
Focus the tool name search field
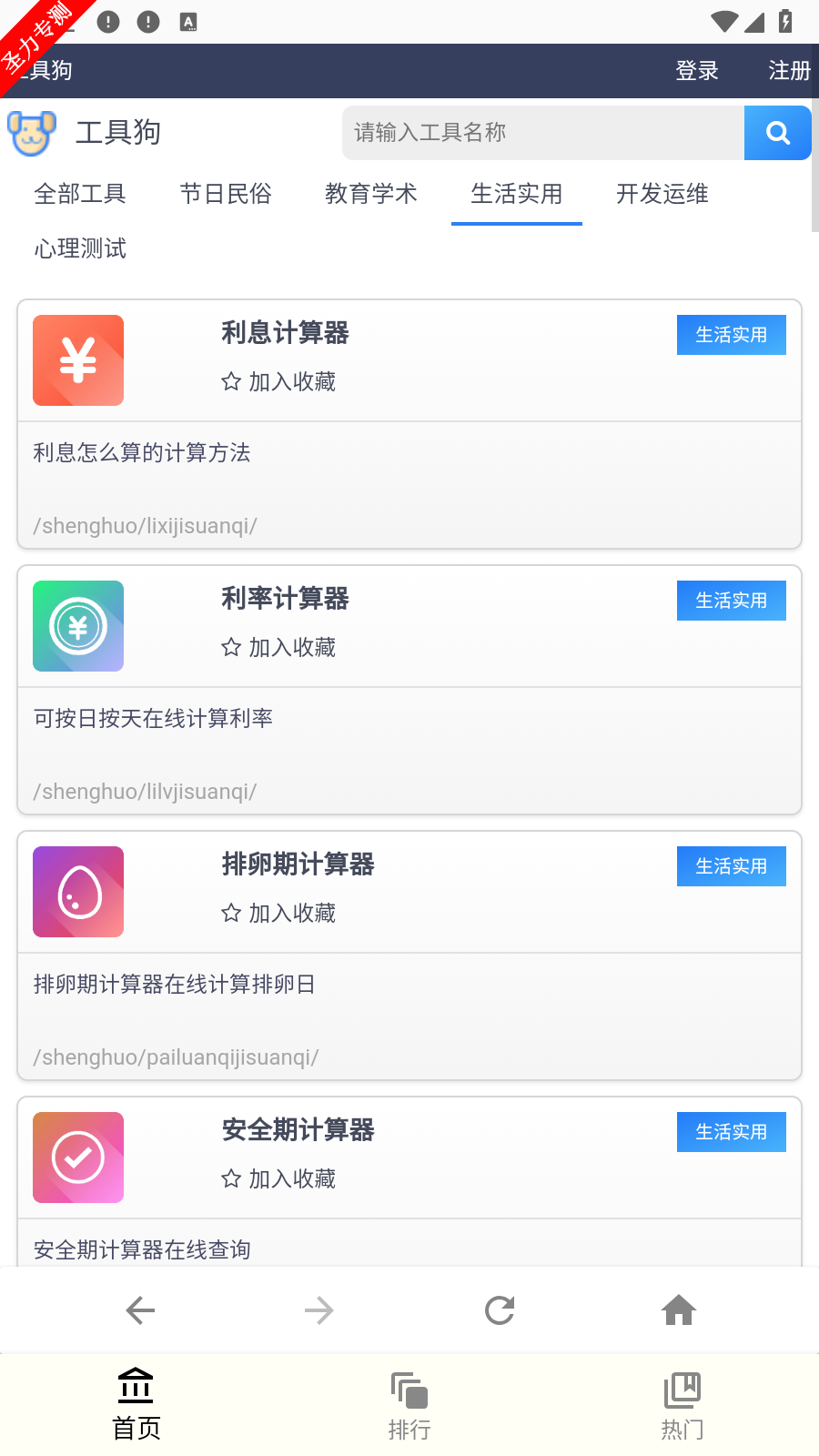[x=543, y=133]
